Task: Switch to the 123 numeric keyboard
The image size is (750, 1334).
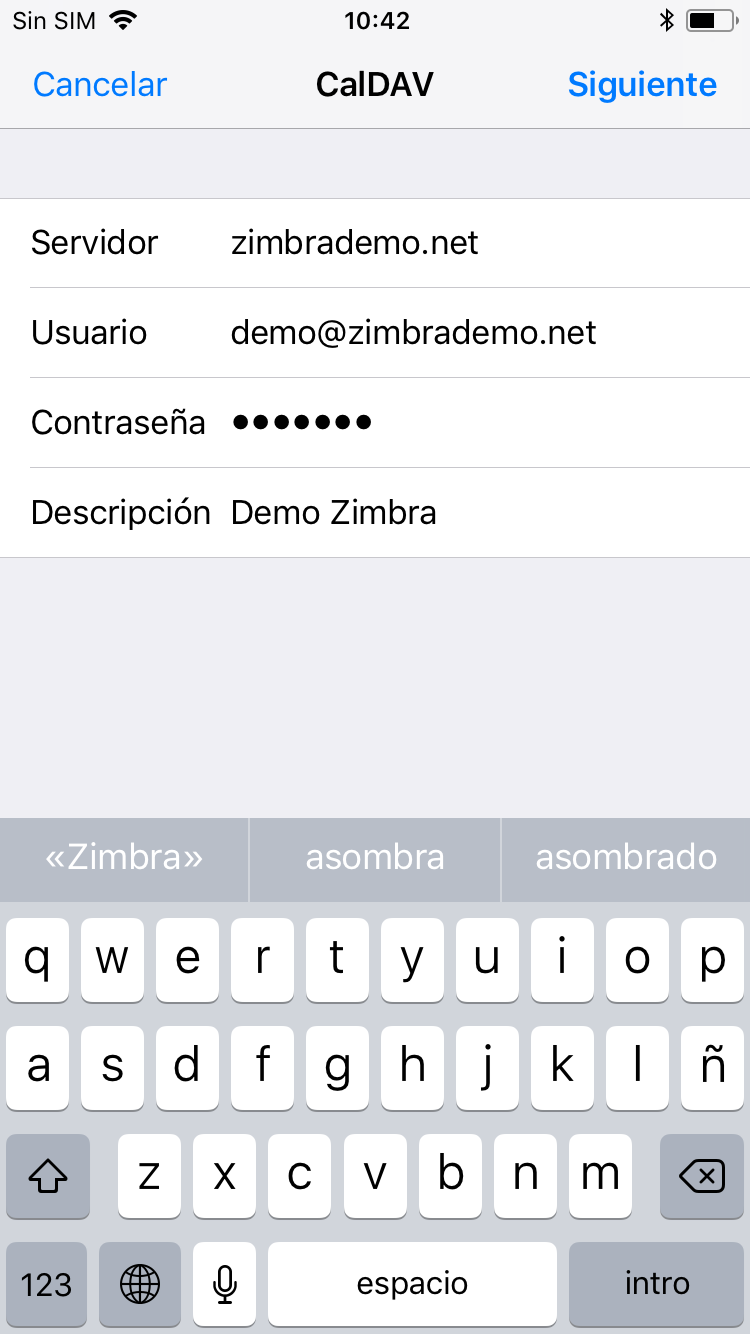Action: (x=47, y=1284)
